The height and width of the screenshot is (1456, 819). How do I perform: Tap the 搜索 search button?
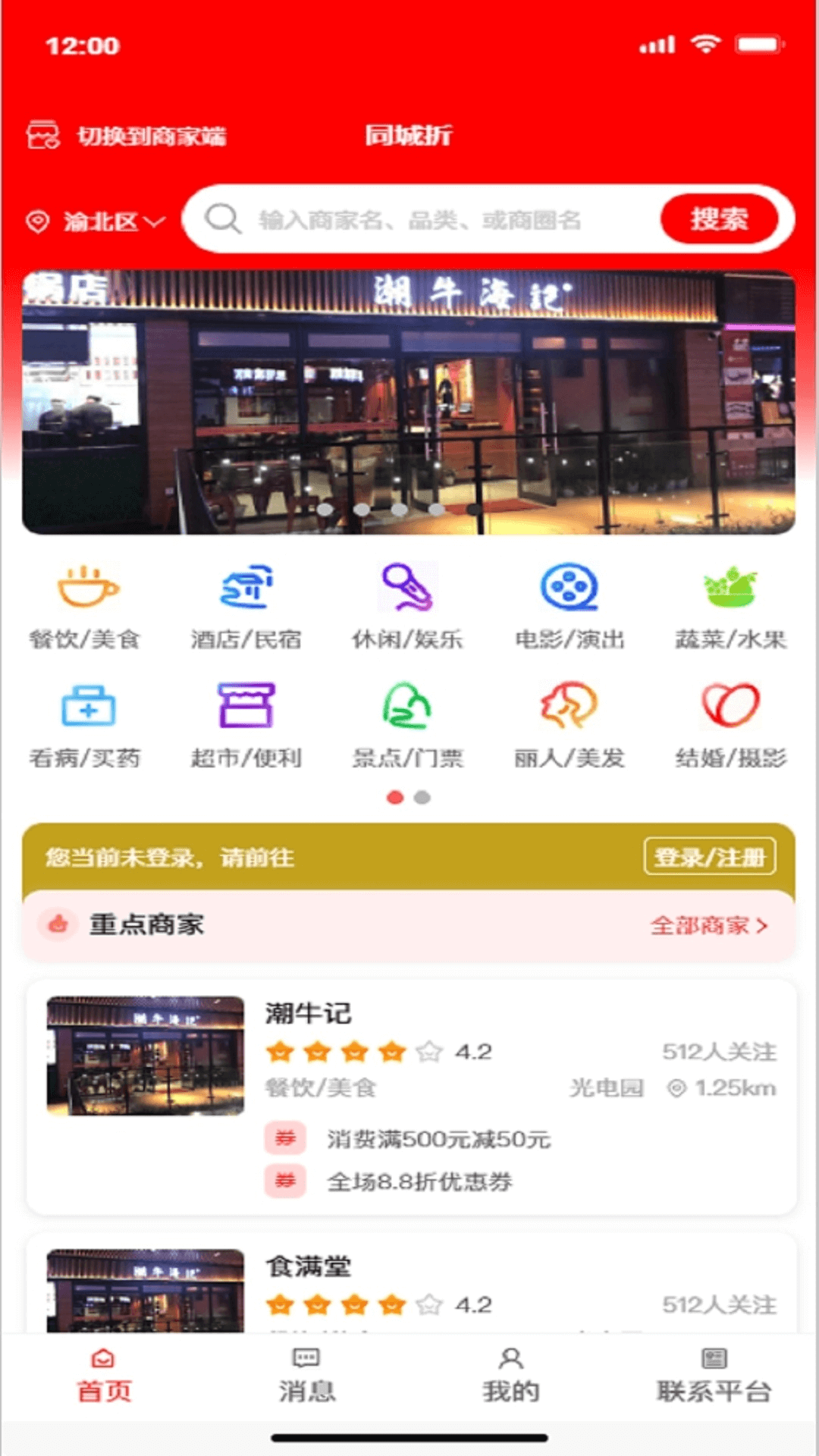click(x=718, y=220)
